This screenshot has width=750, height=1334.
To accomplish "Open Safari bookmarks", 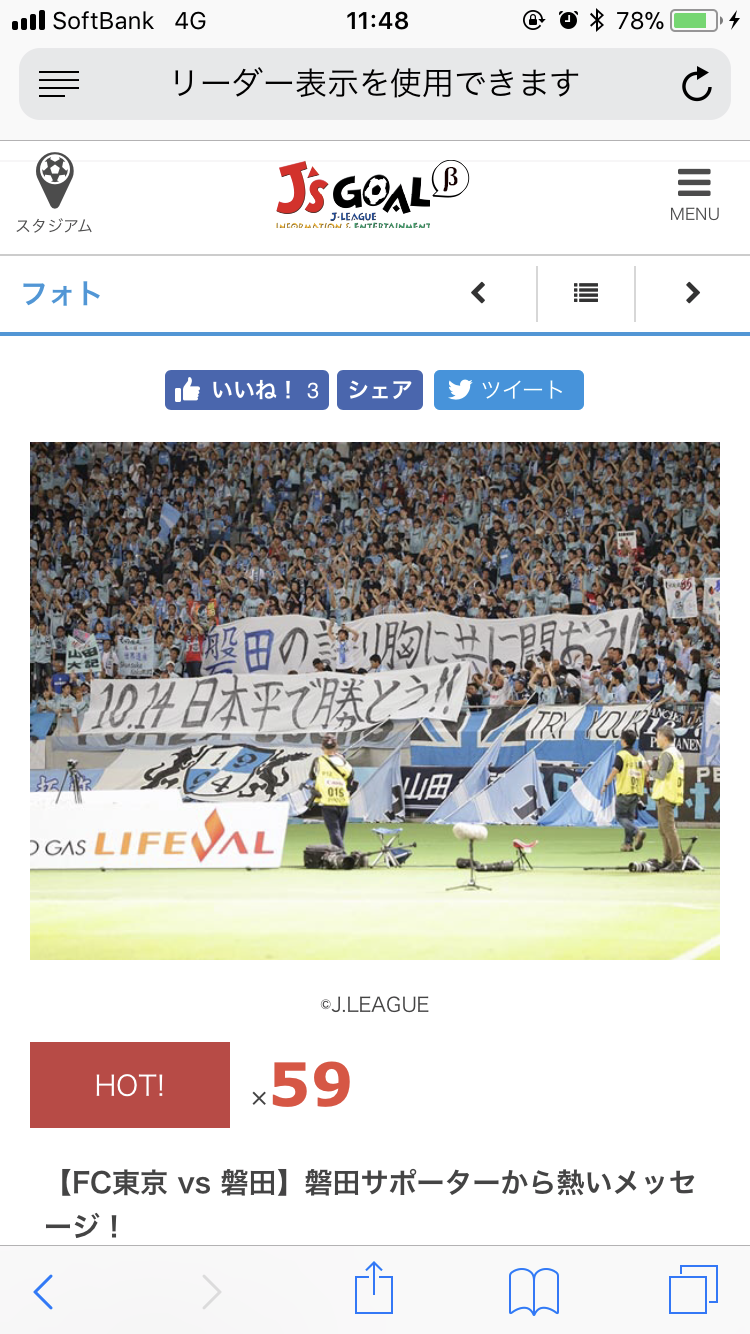I will [534, 1292].
